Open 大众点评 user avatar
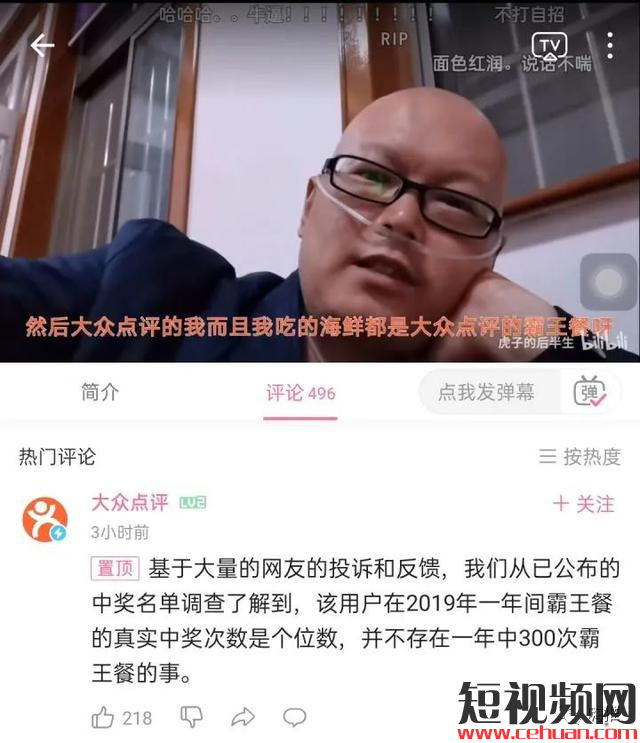Image resolution: width=640 pixels, height=743 pixels. click(x=45, y=519)
